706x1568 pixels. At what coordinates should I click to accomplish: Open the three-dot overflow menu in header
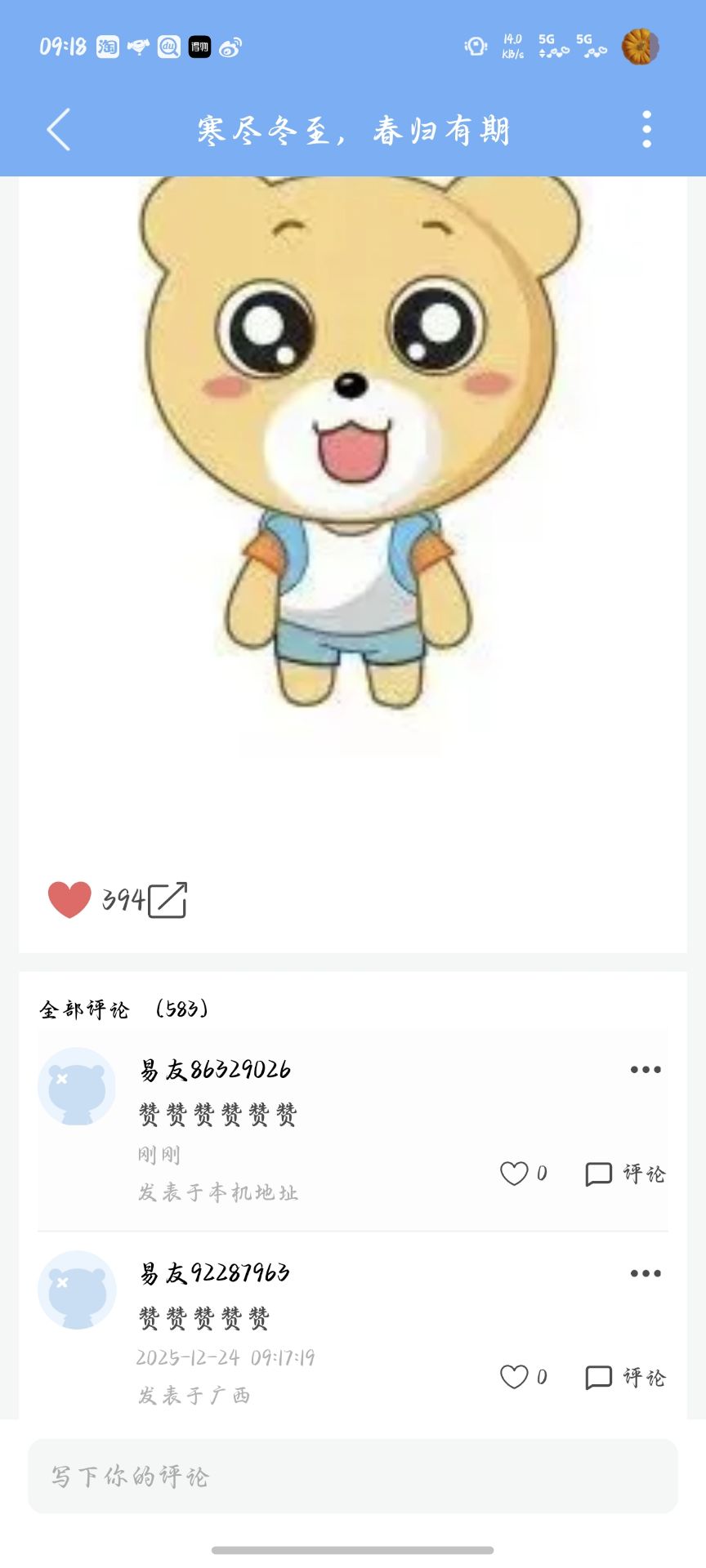[x=646, y=129]
